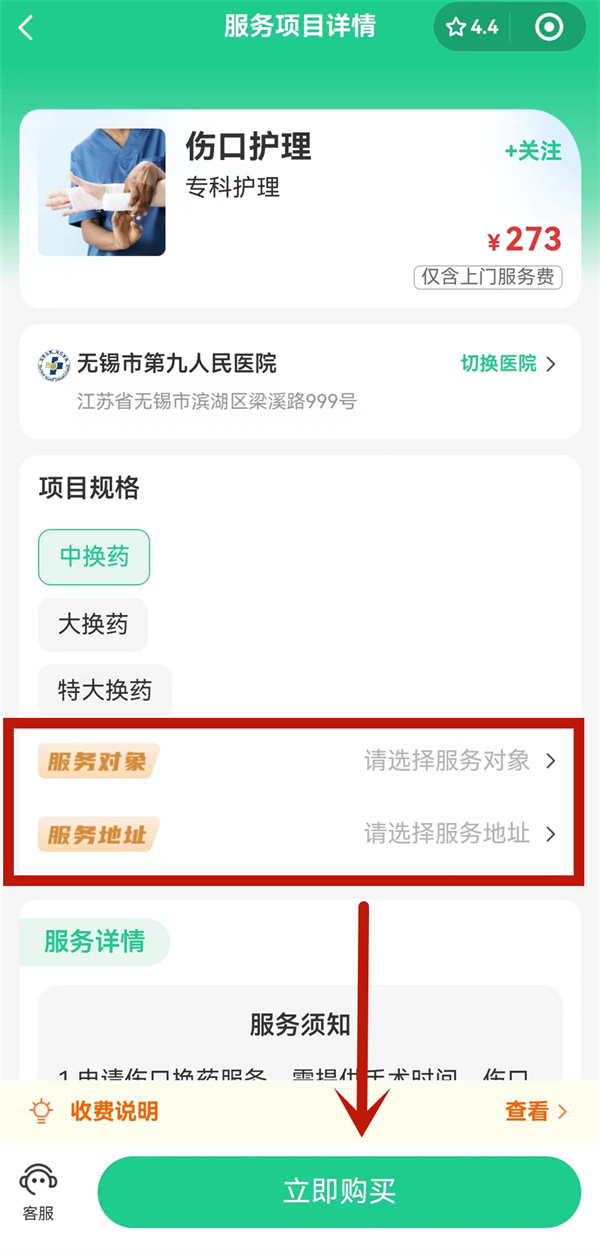Pick the 特大换药 specification chip
600x1255 pixels.
coord(105,690)
